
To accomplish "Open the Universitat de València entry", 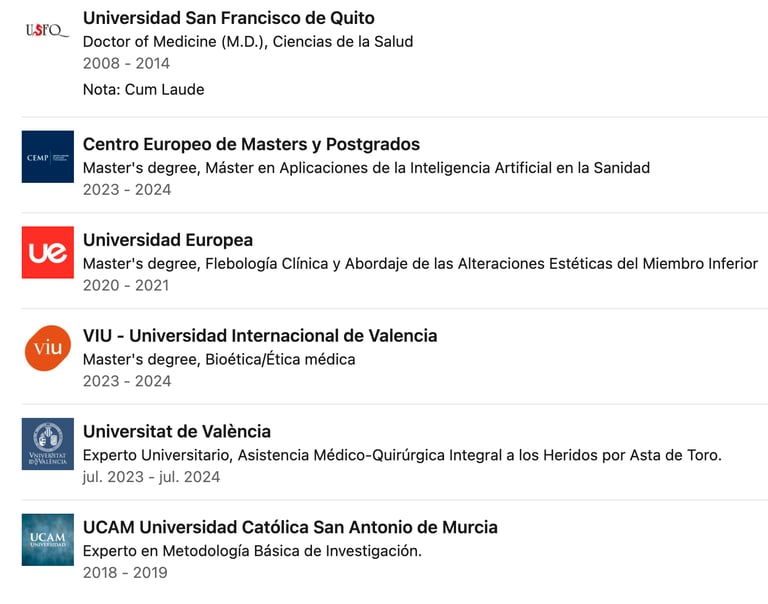I will pos(177,432).
